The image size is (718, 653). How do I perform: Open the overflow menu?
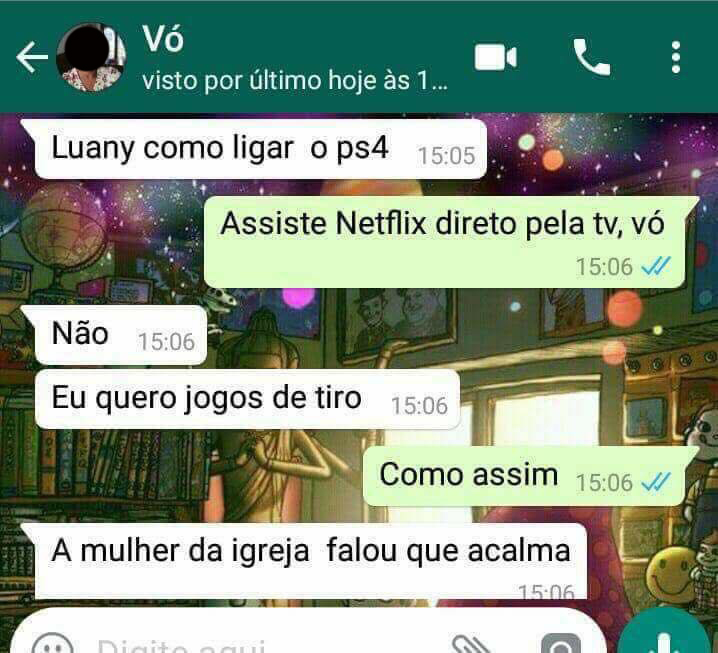point(677,58)
